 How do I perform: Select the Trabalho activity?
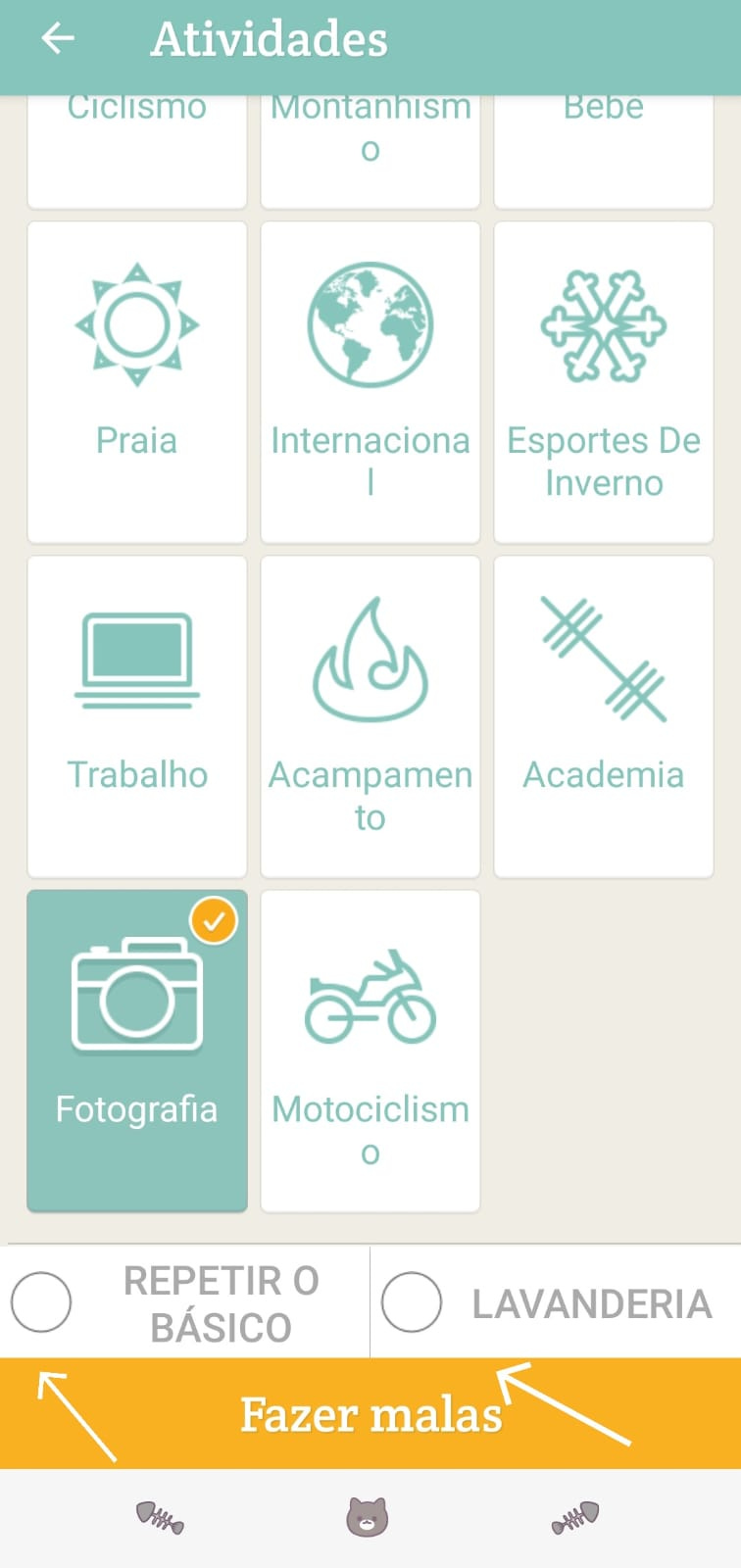point(137,716)
